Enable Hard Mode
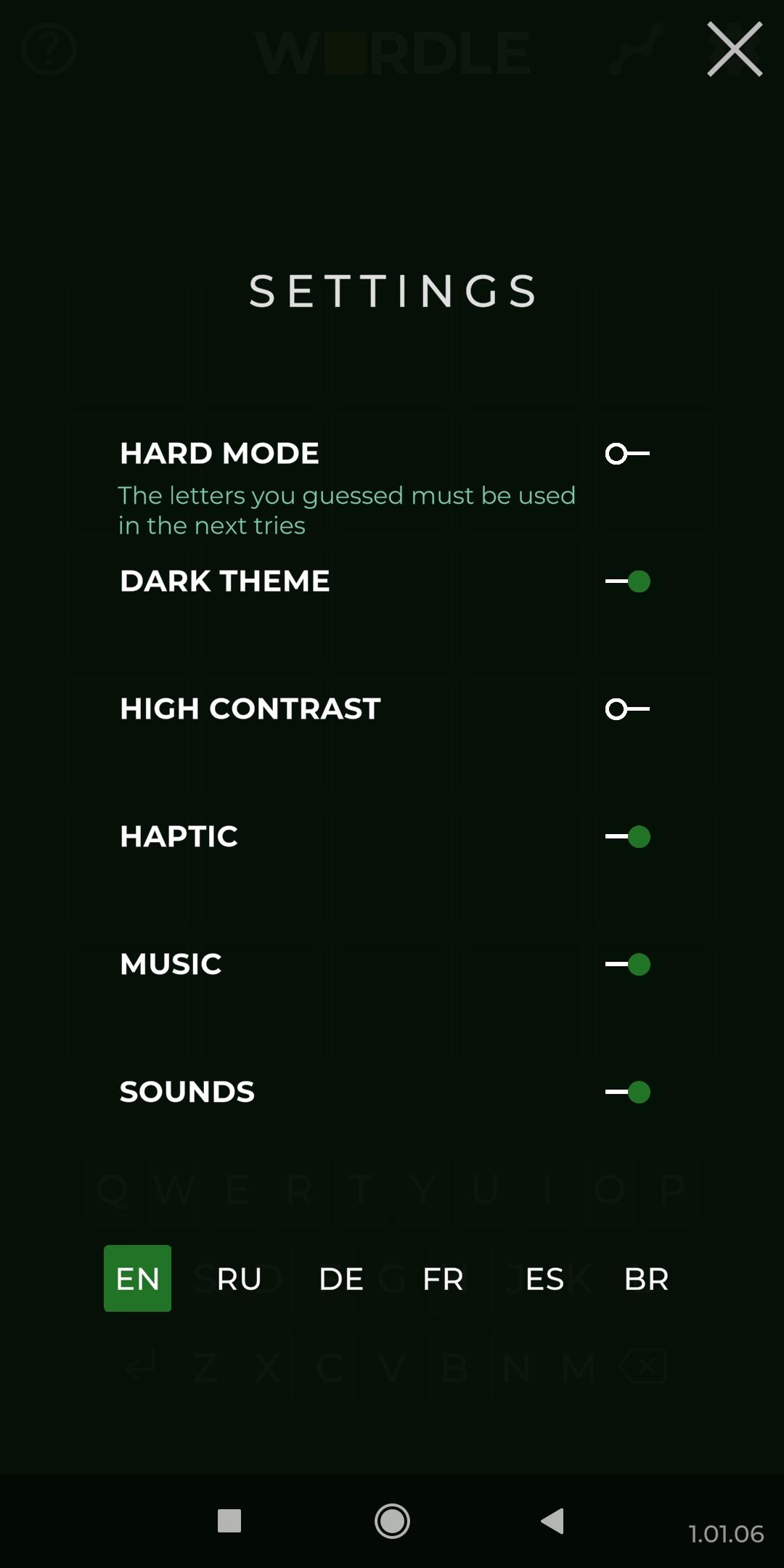The height and width of the screenshot is (1568, 784). (627, 454)
